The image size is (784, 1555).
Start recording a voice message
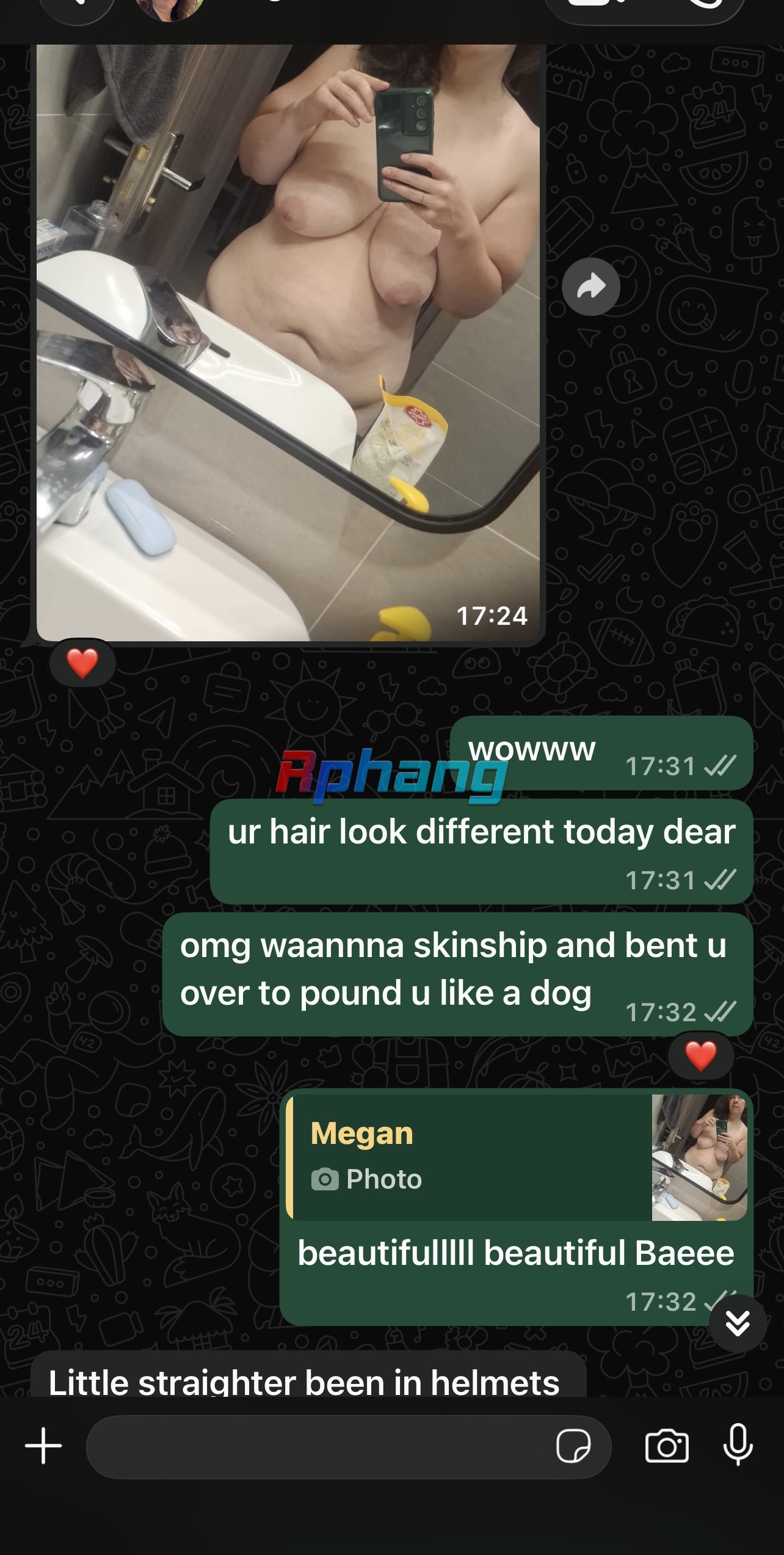point(738,1444)
